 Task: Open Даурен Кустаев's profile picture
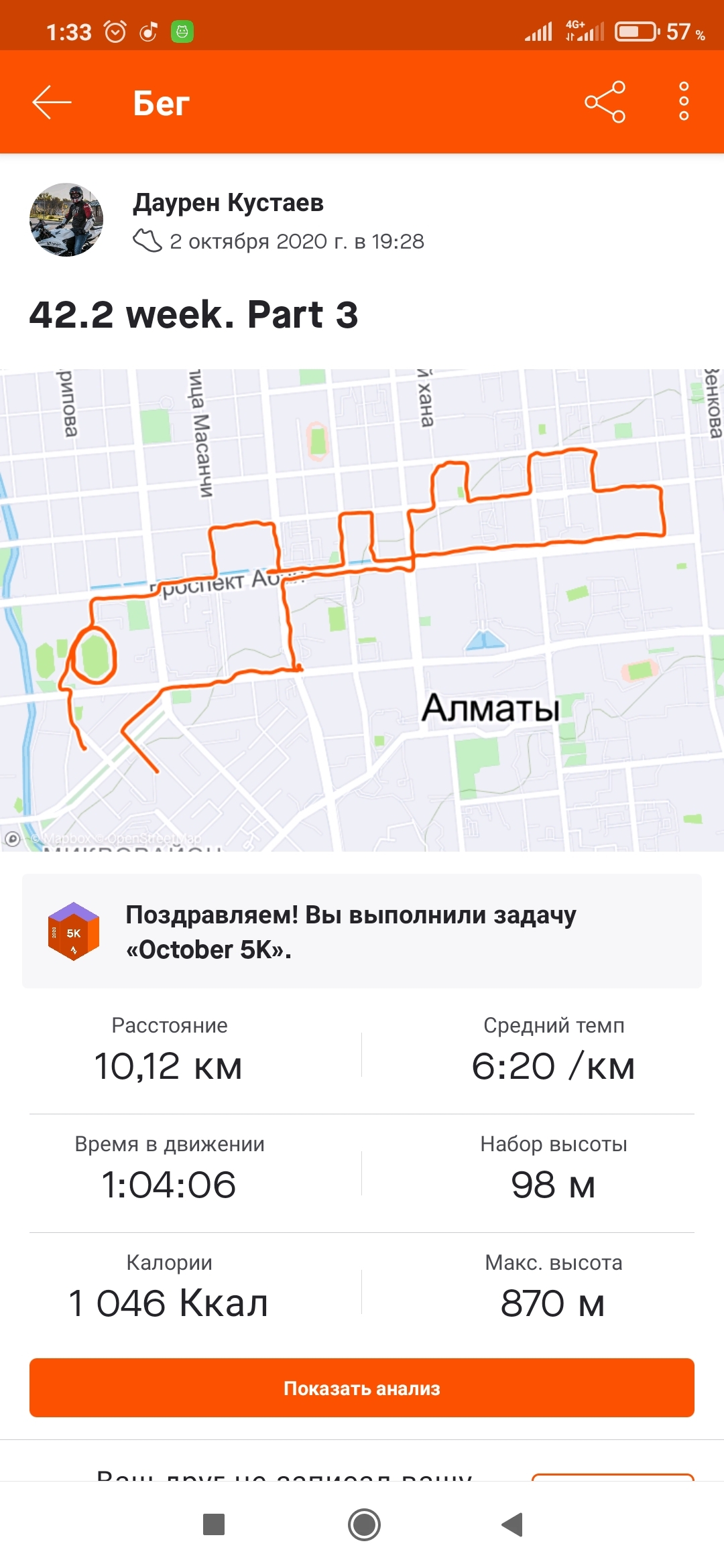click(66, 220)
